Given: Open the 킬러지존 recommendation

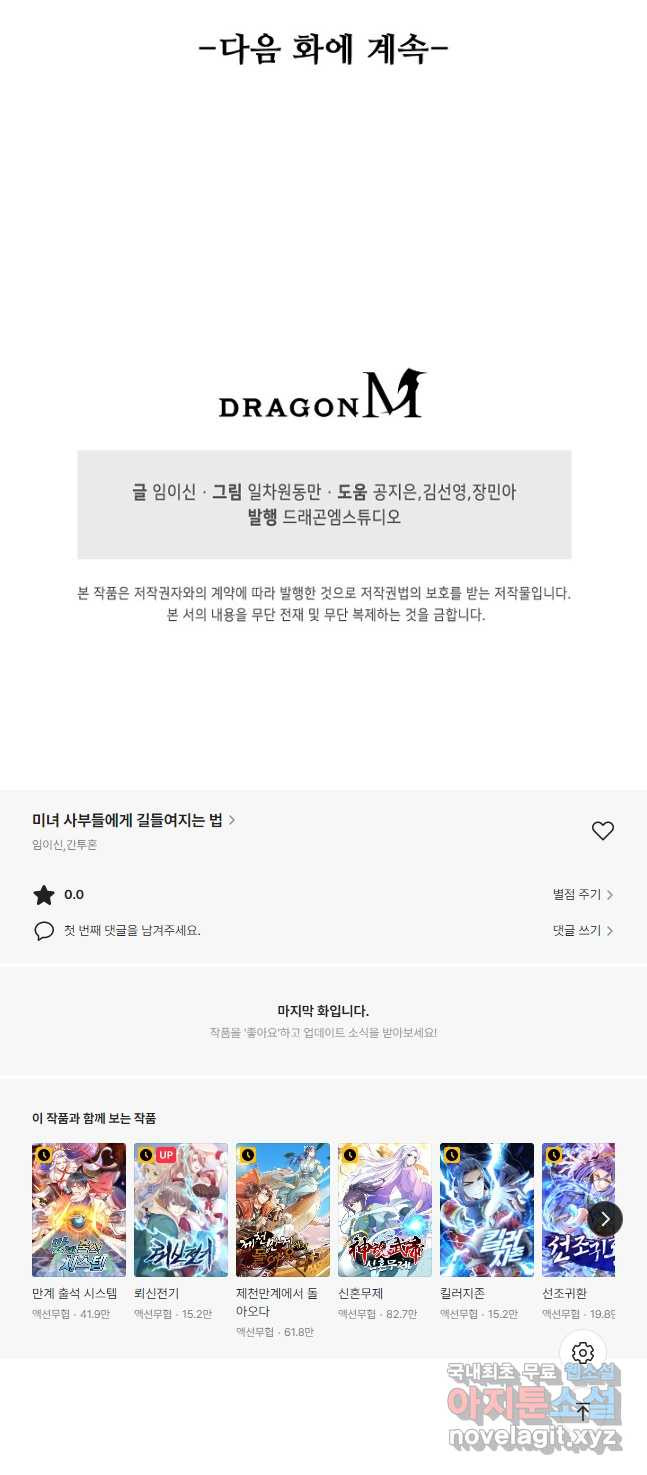Looking at the screenshot, I should click(487, 1210).
